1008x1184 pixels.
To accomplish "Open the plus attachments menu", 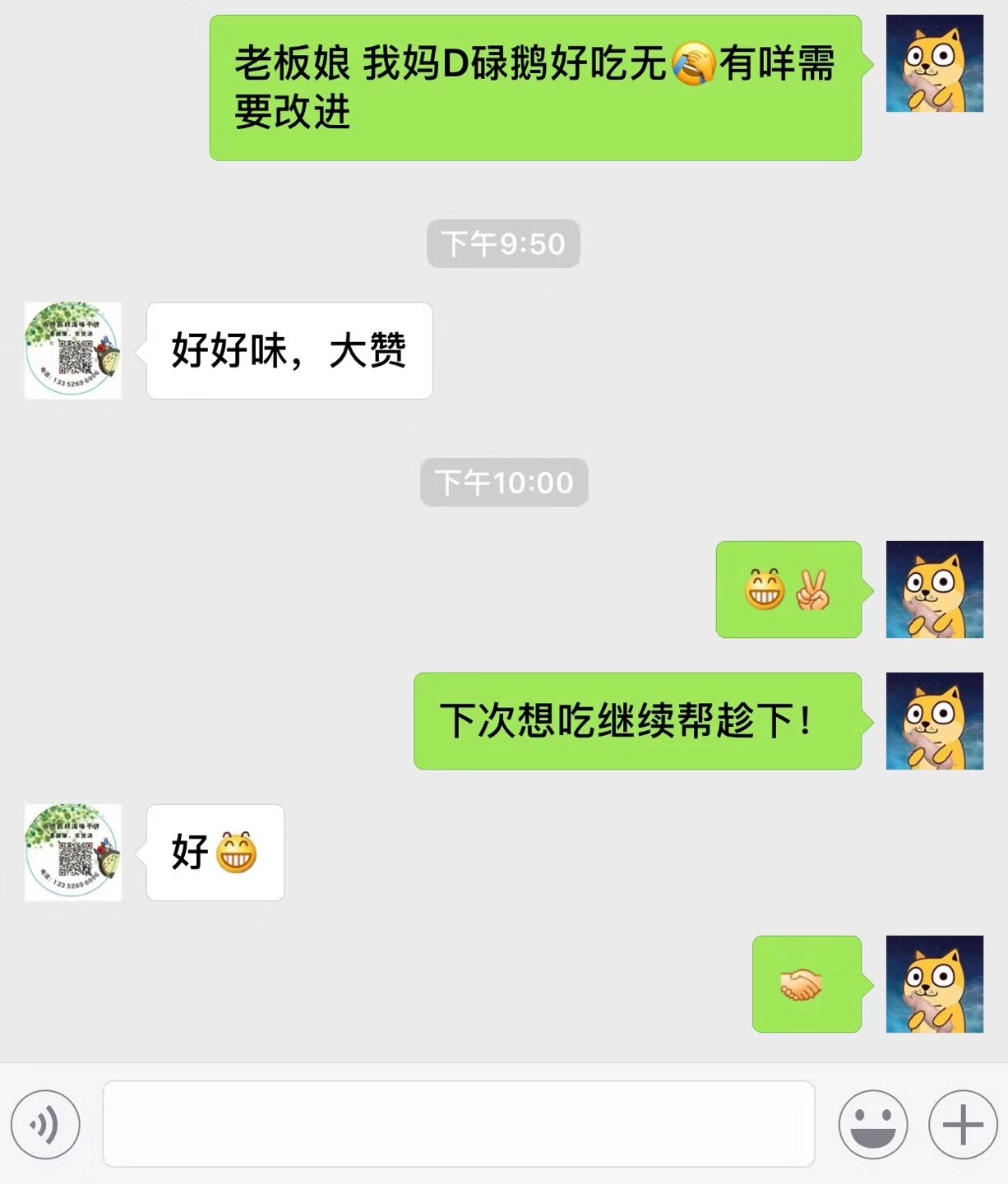I will coord(963,1124).
